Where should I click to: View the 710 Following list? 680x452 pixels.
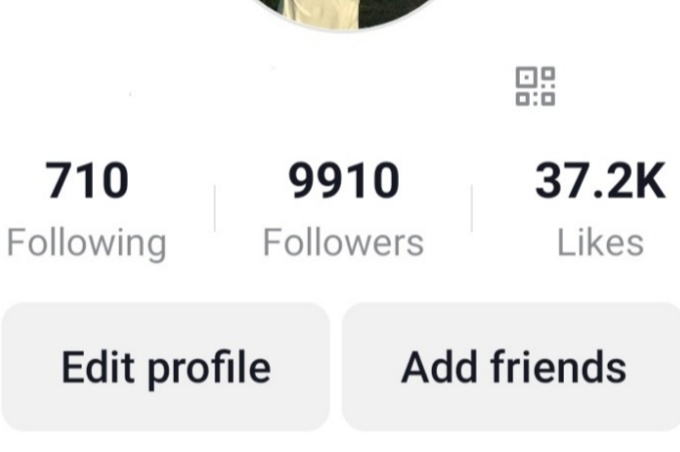pyautogui.click(x=87, y=210)
